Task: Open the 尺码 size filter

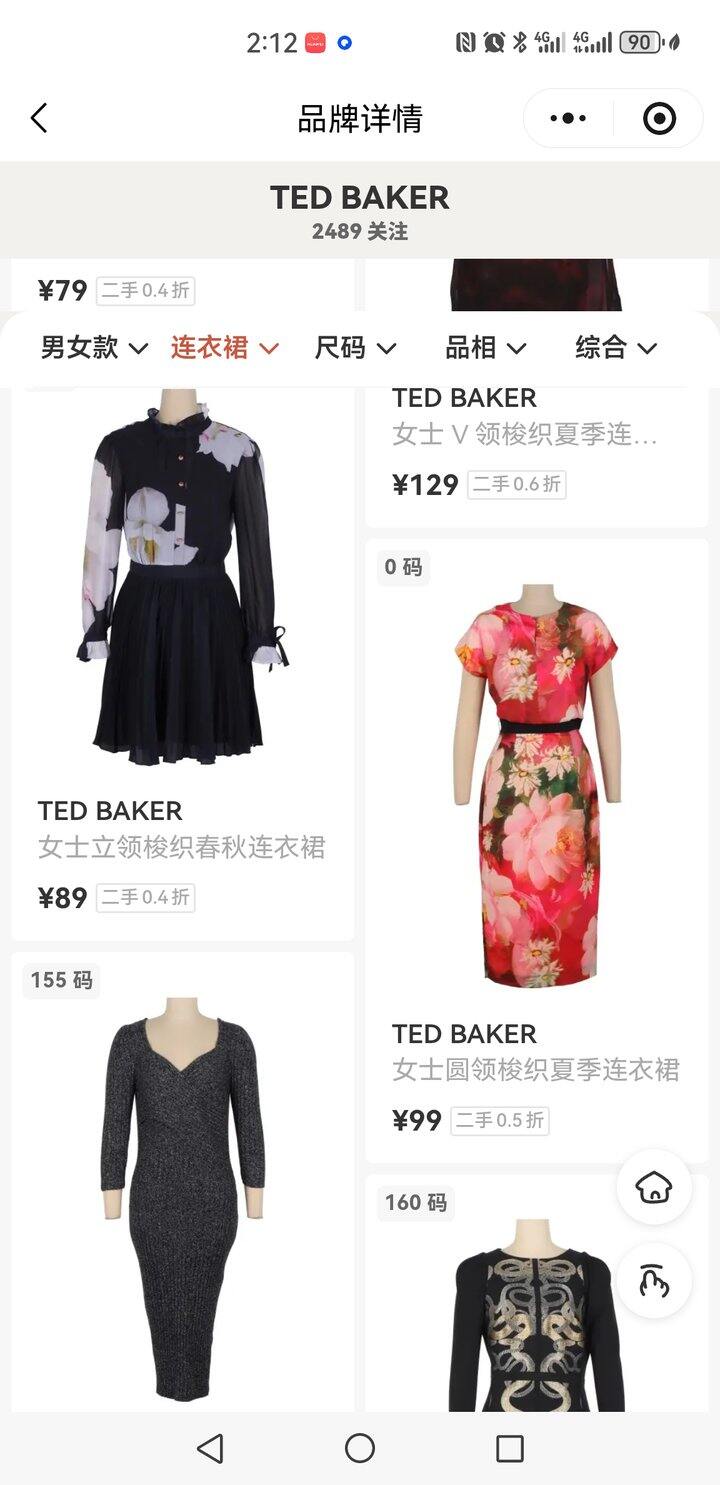Action: pos(356,347)
